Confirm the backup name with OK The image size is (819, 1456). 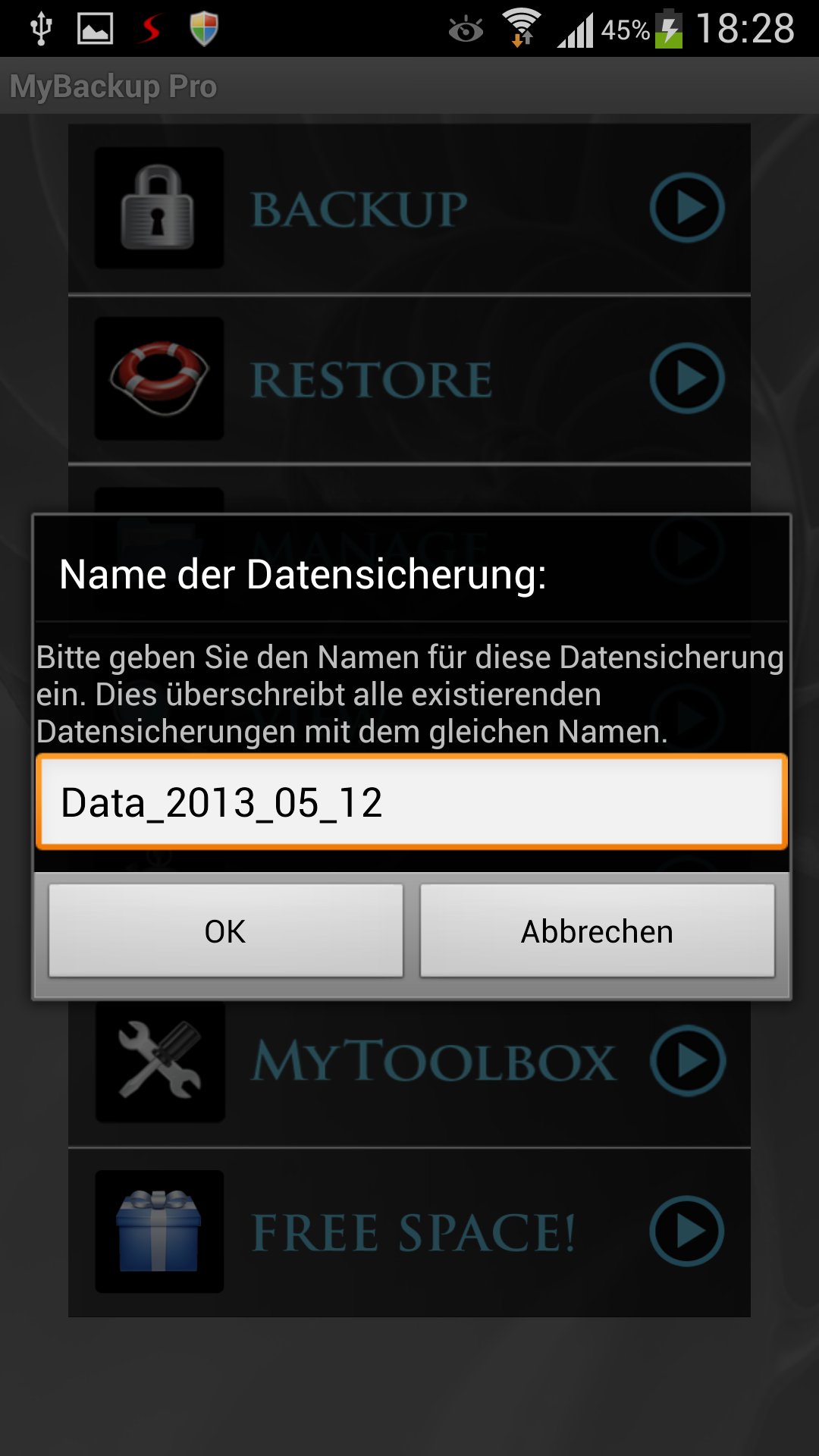[225, 930]
